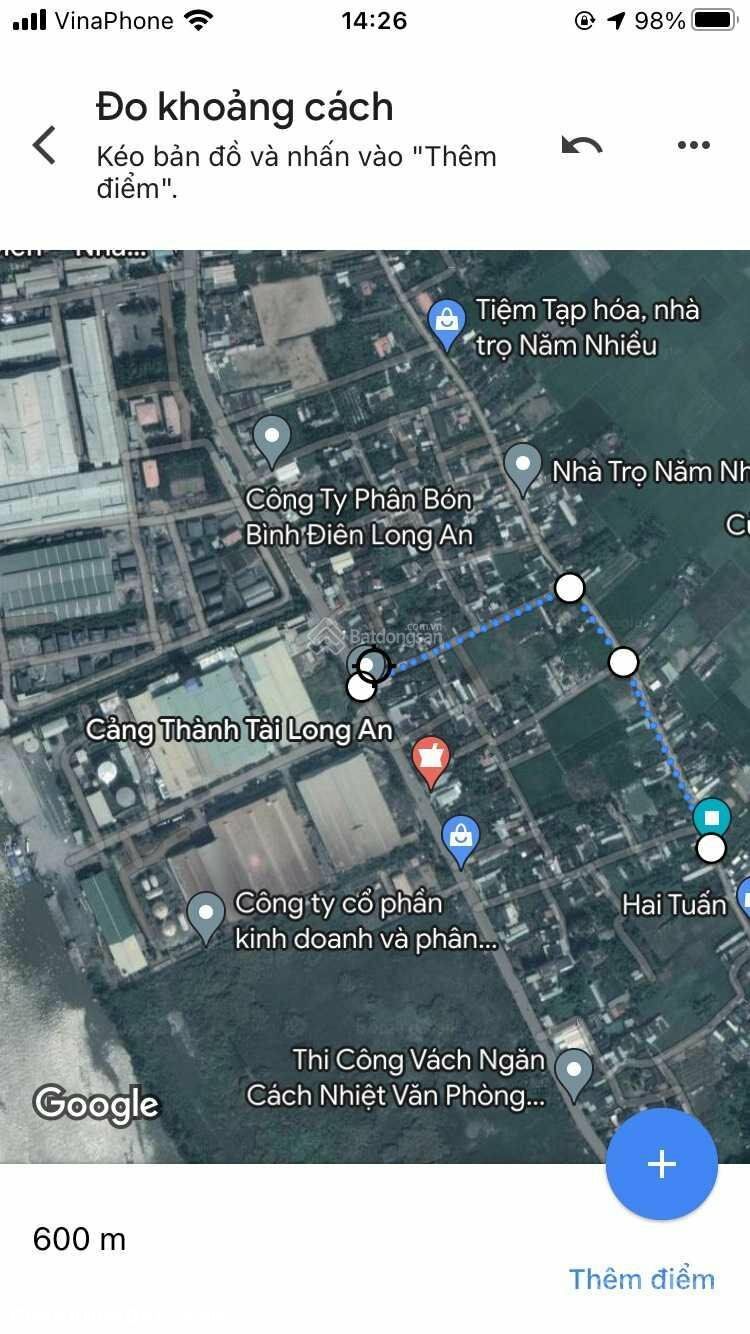Tap the 600 m scale indicator
The height and width of the screenshot is (1334, 750).
coord(78,1239)
